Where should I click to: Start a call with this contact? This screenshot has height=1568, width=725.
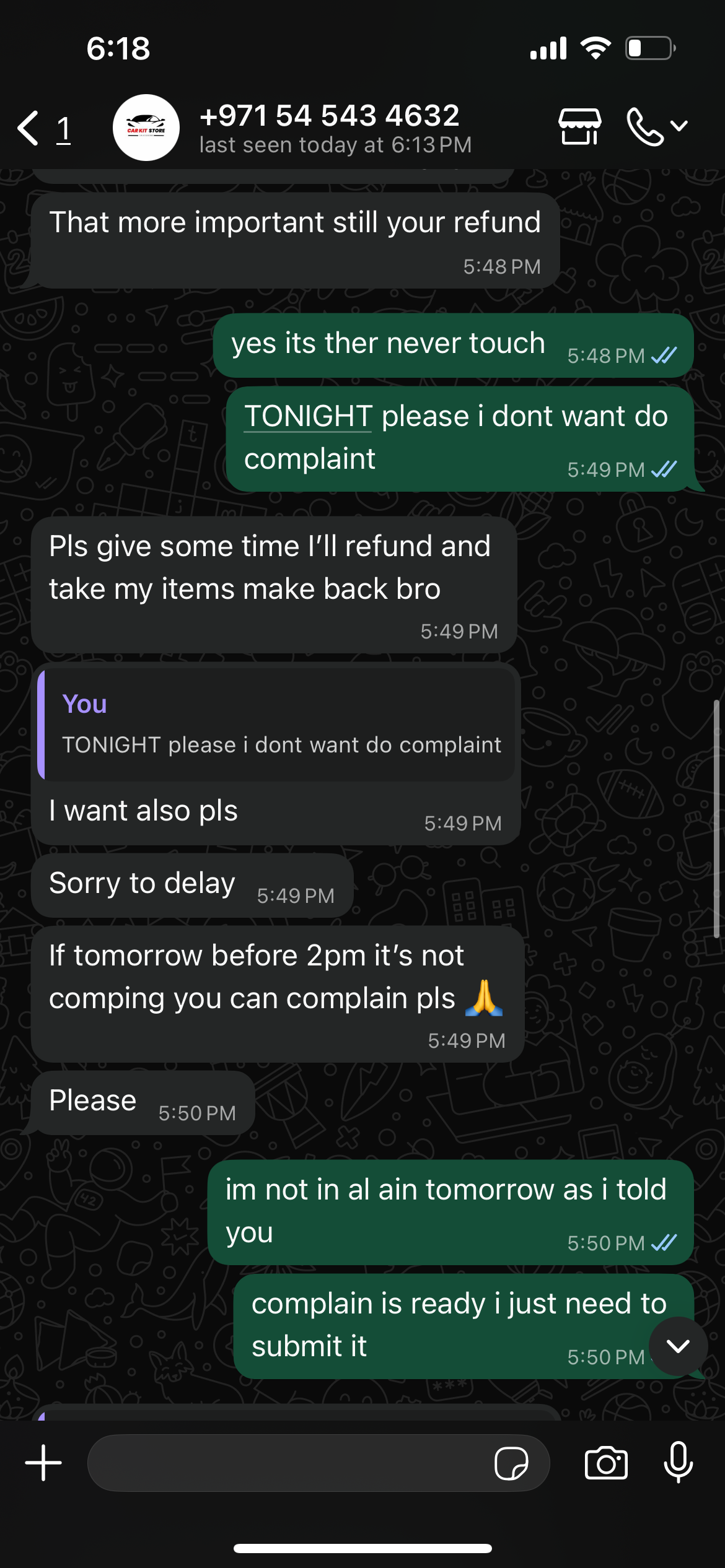click(x=646, y=126)
